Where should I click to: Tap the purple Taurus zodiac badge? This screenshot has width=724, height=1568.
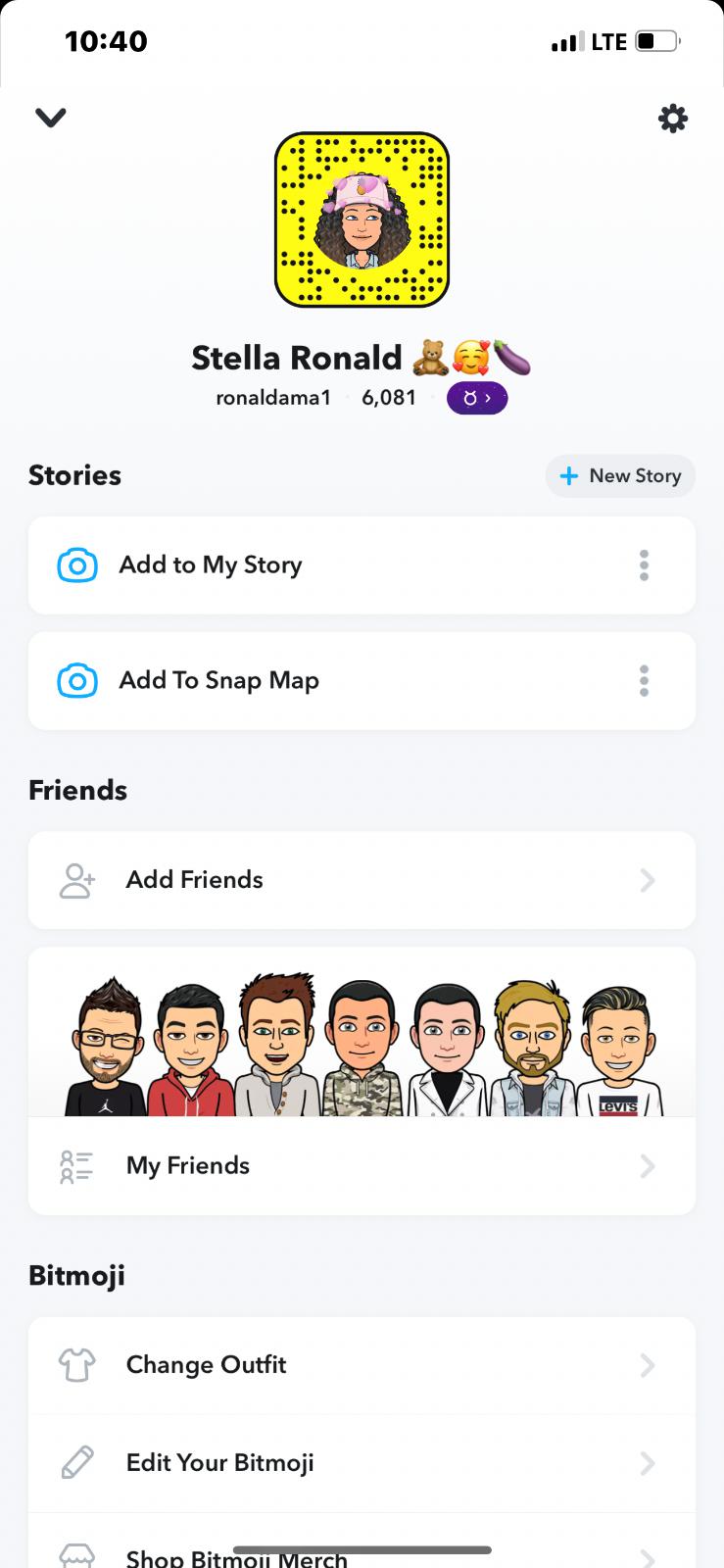click(x=477, y=398)
